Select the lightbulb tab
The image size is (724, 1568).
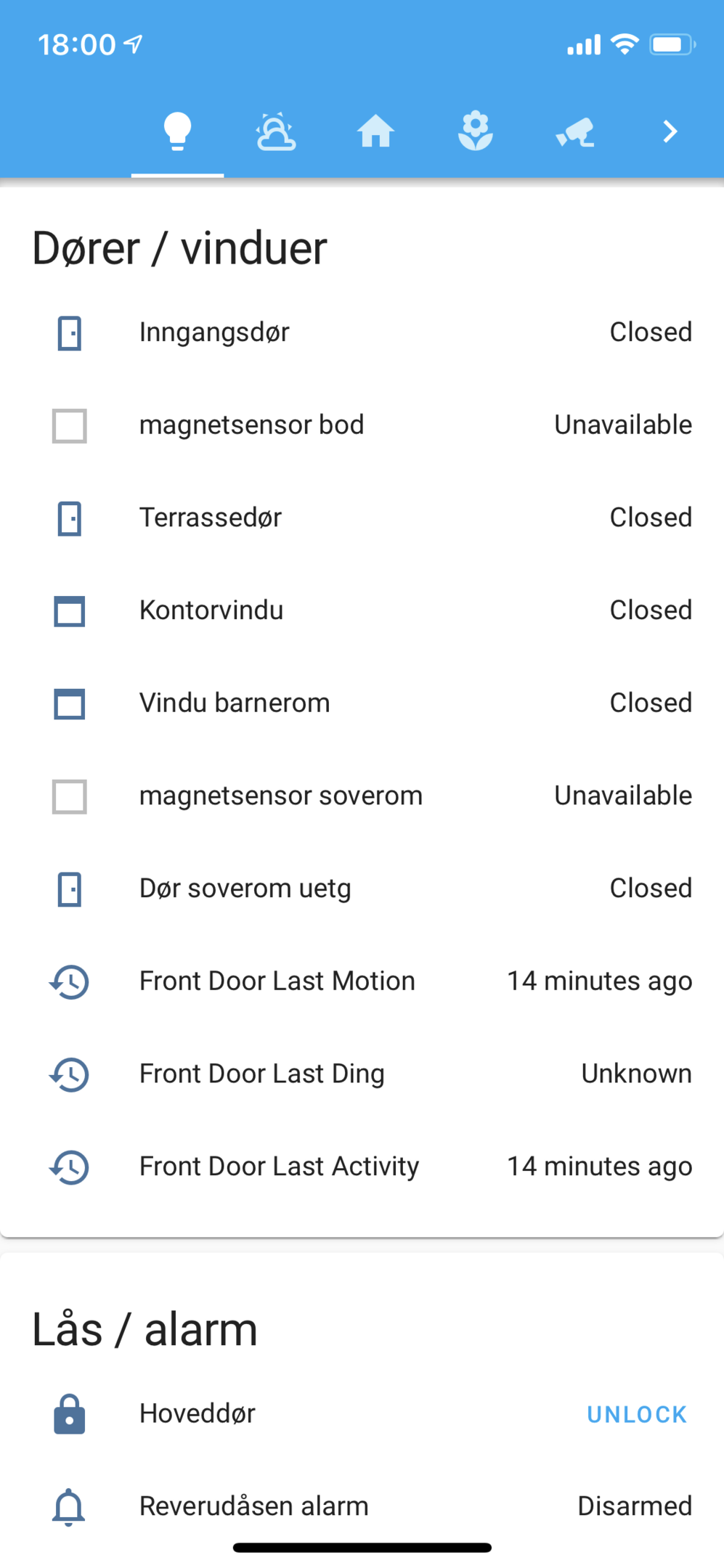177,131
